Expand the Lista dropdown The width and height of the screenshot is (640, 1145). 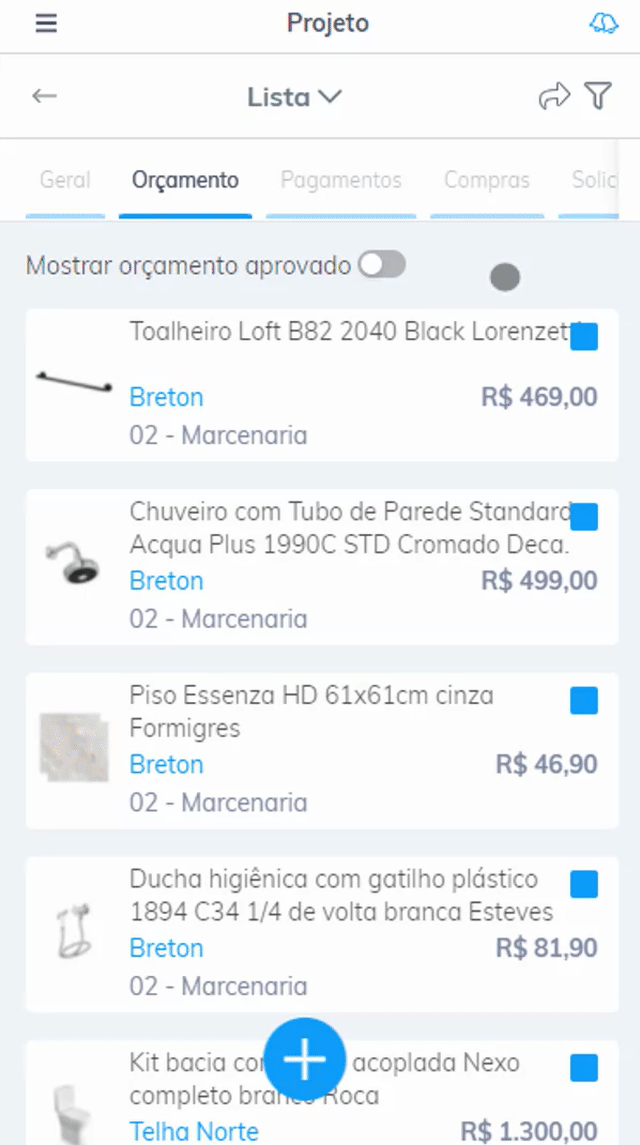coord(295,97)
